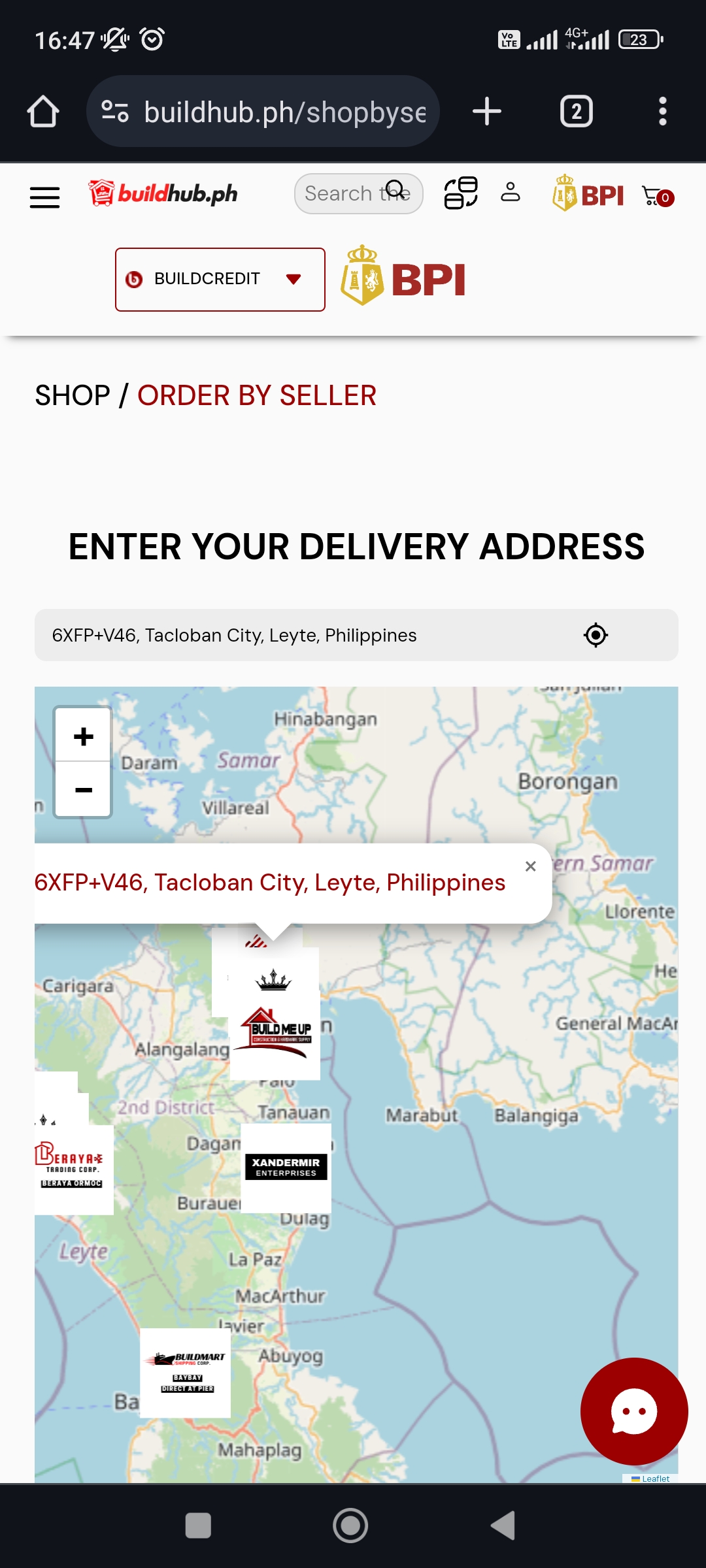This screenshot has height=1568, width=706.
Task: Expand the BUILDCREDIT dropdown
Action: (220, 280)
